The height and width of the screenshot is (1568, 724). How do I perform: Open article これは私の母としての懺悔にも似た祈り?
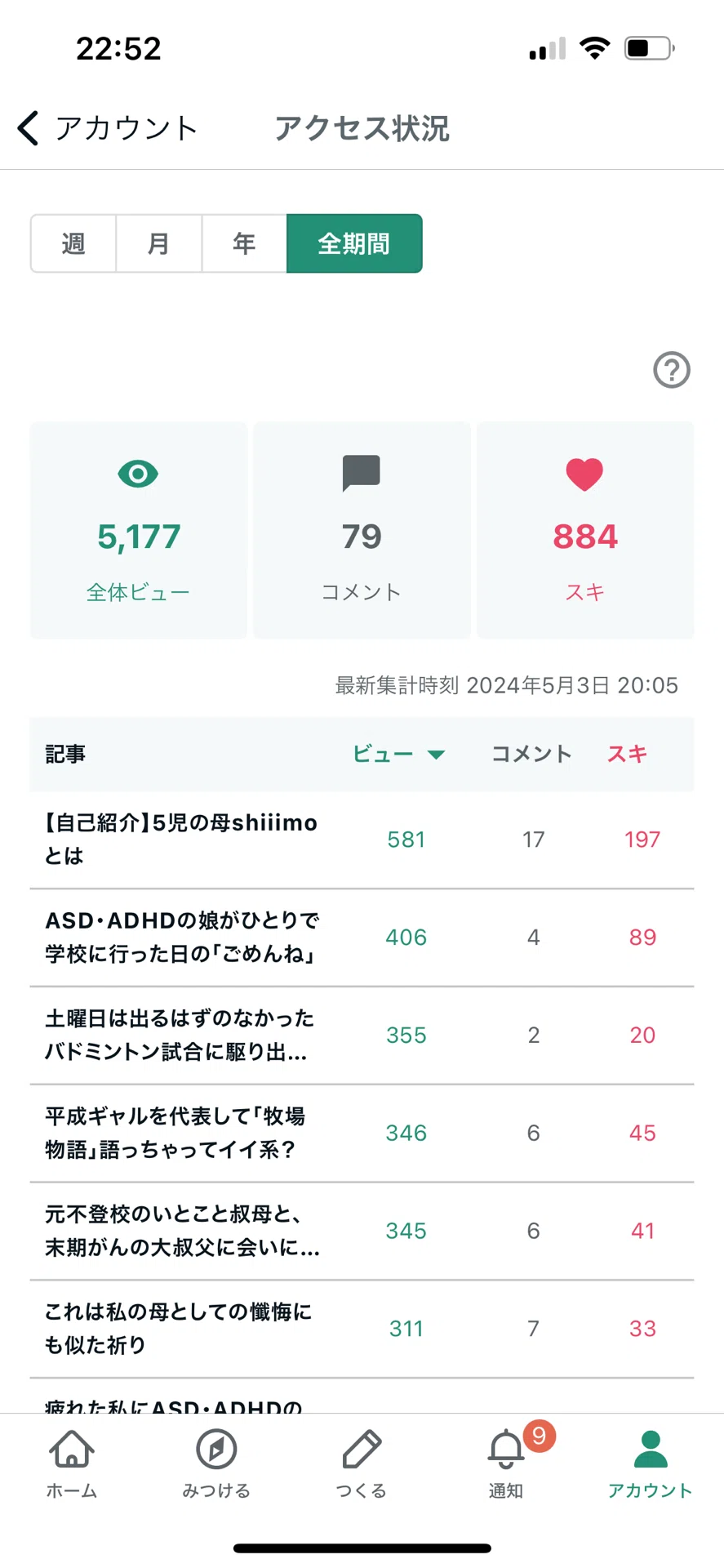(x=362, y=1330)
